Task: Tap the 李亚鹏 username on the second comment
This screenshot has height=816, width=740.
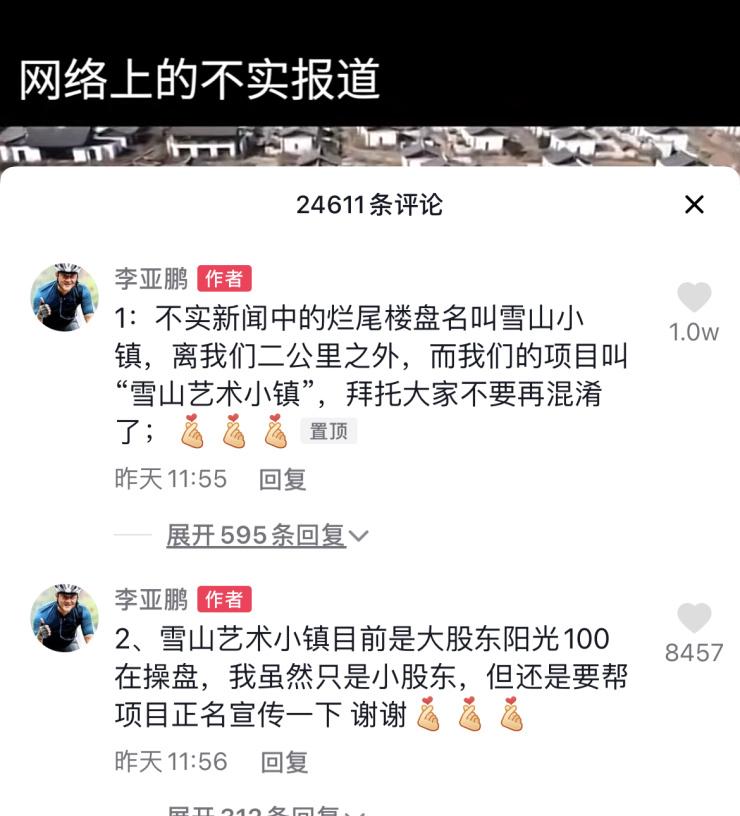Action: pos(151,599)
